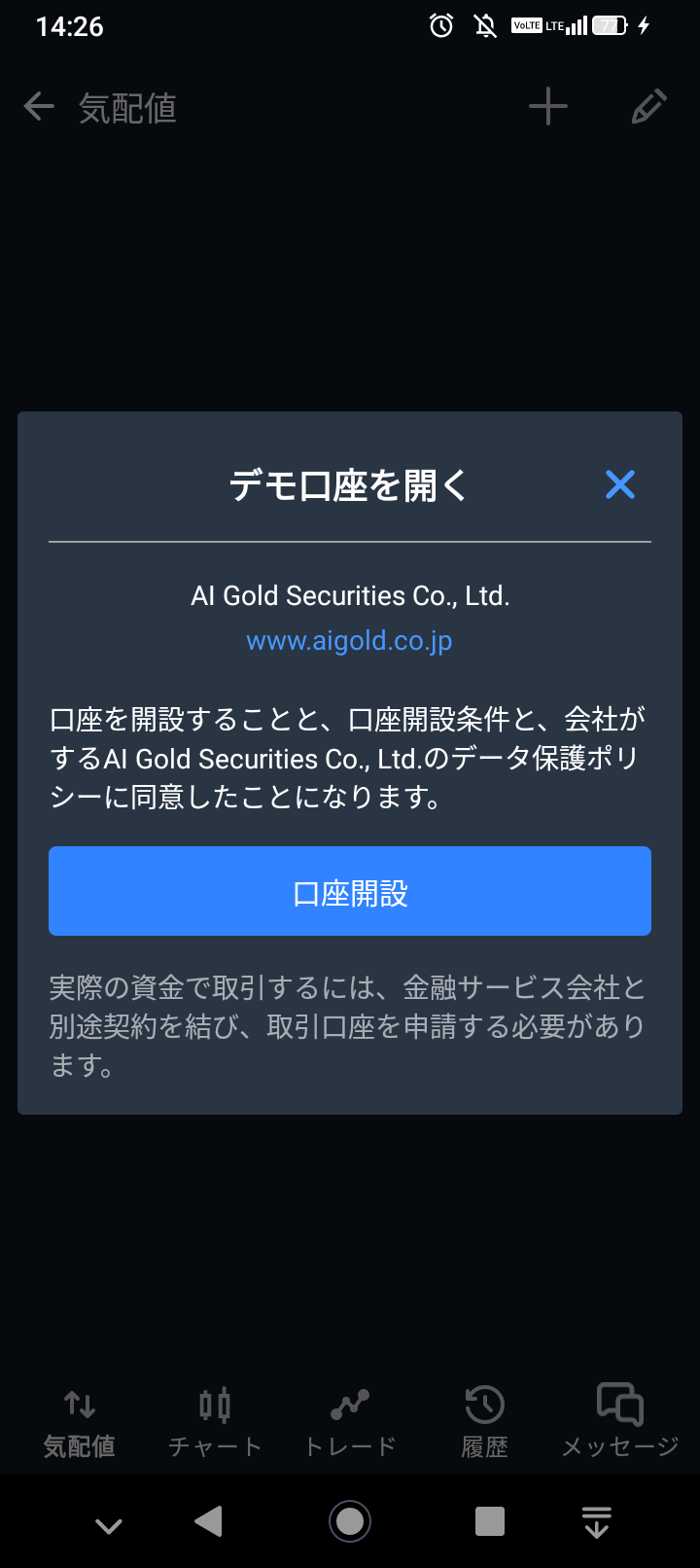Switch to the 気配値 tab
This screenshot has height=1568, width=700.
(x=80, y=1422)
